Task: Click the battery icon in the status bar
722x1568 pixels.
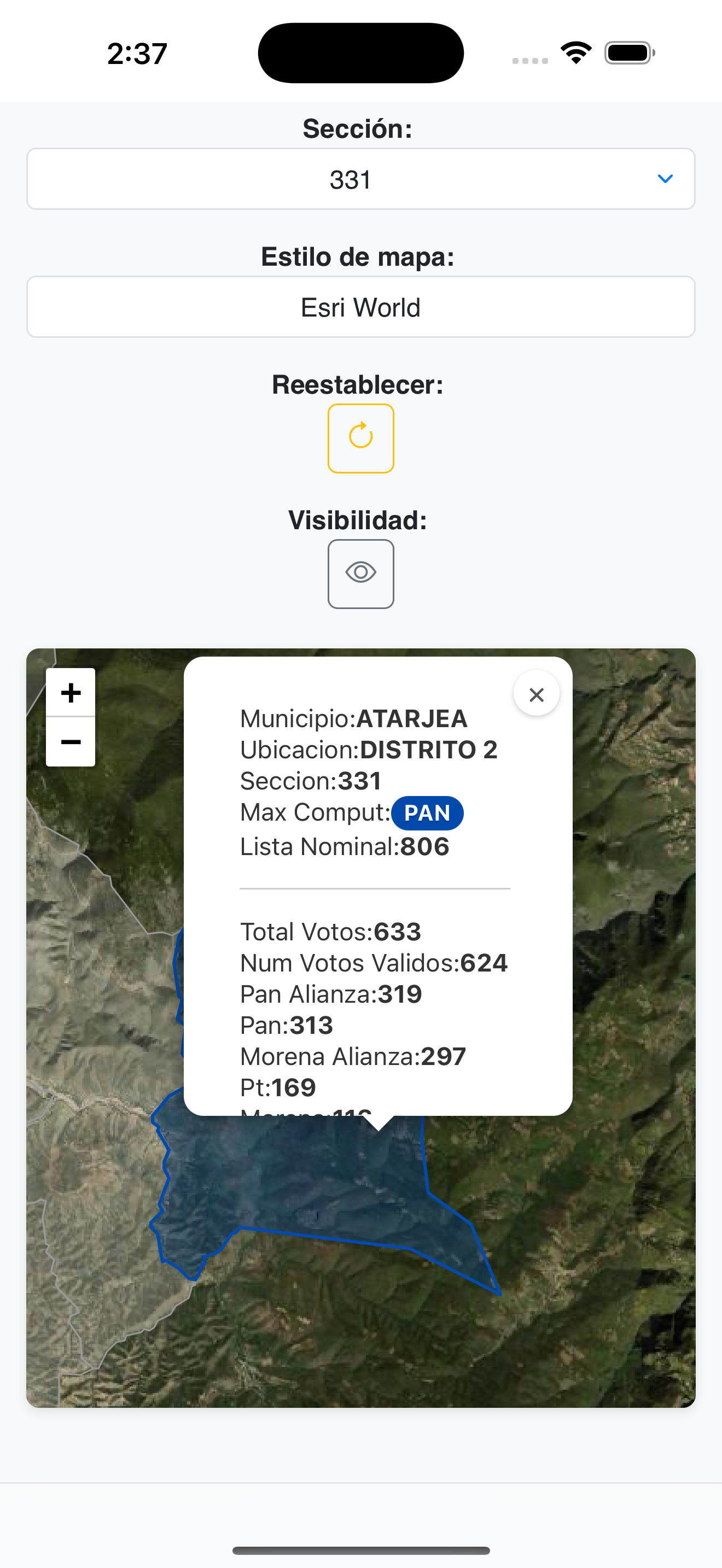Action: click(627, 53)
